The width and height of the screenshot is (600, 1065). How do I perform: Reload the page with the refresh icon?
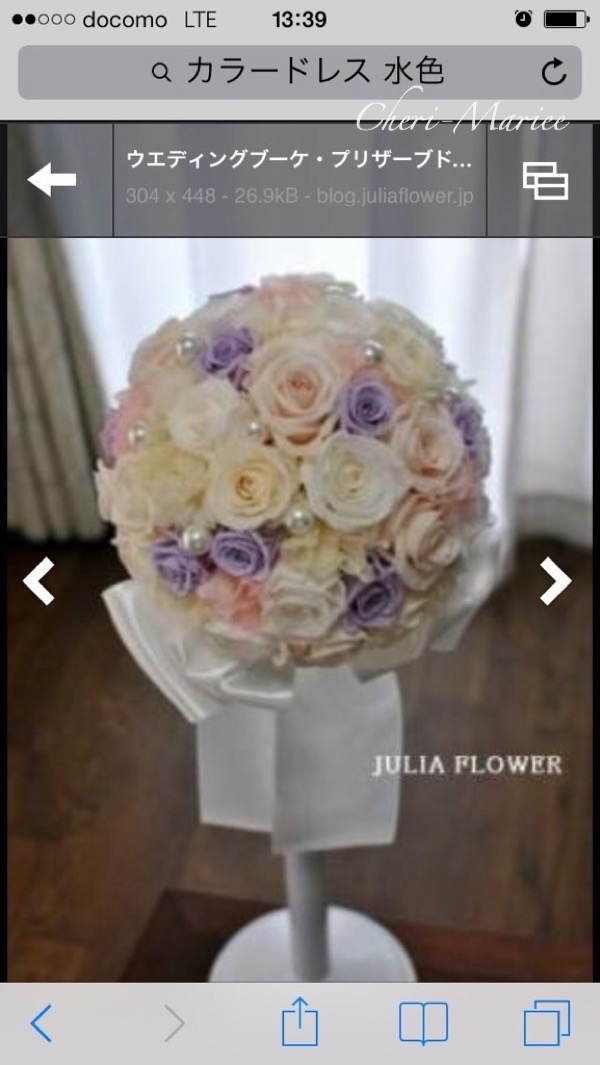coord(554,72)
